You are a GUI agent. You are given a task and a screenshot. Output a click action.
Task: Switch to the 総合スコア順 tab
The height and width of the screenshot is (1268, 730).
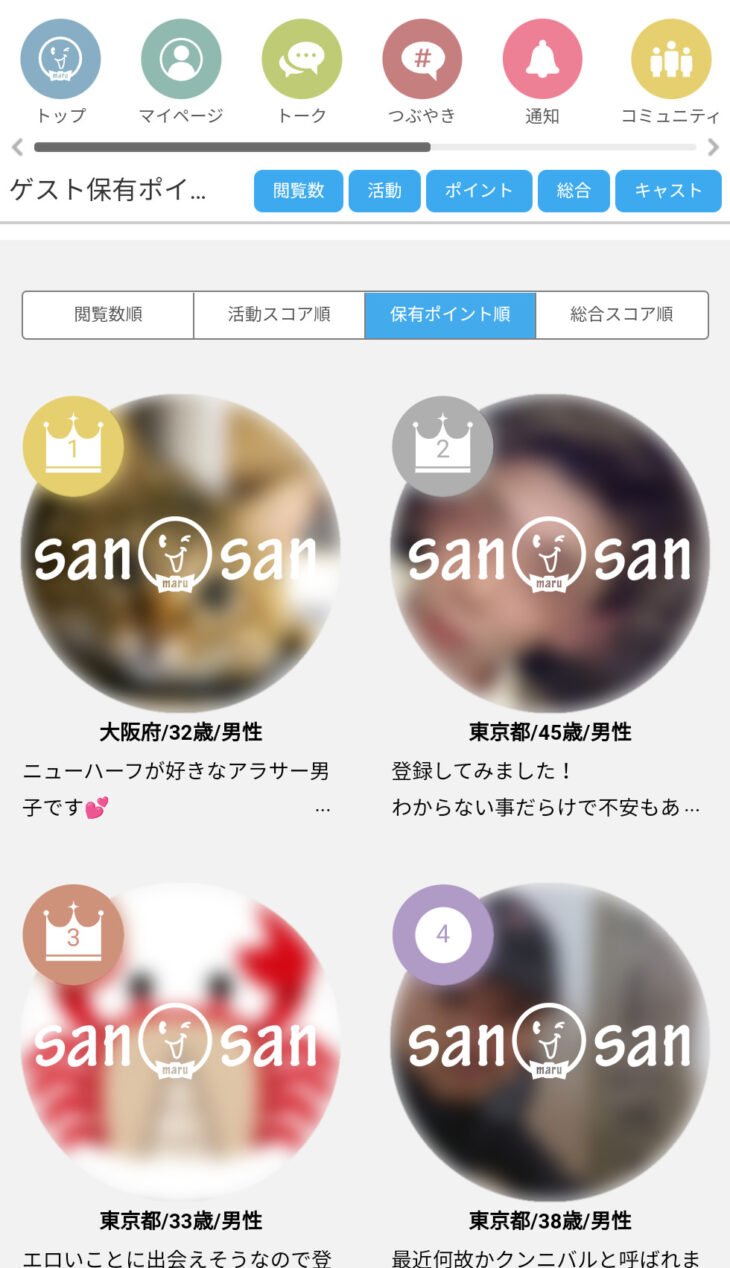(621, 315)
